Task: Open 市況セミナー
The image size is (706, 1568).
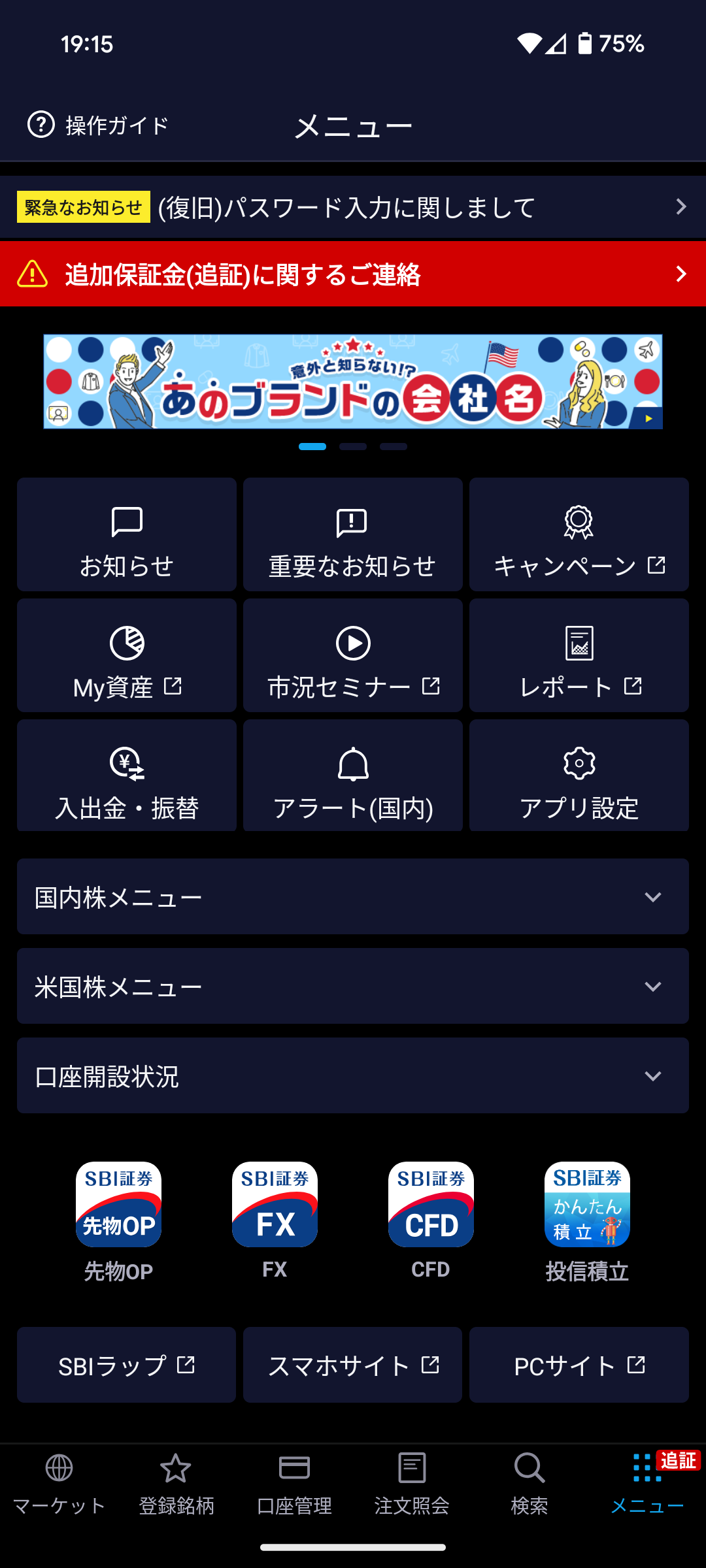Action: point(353,655)
